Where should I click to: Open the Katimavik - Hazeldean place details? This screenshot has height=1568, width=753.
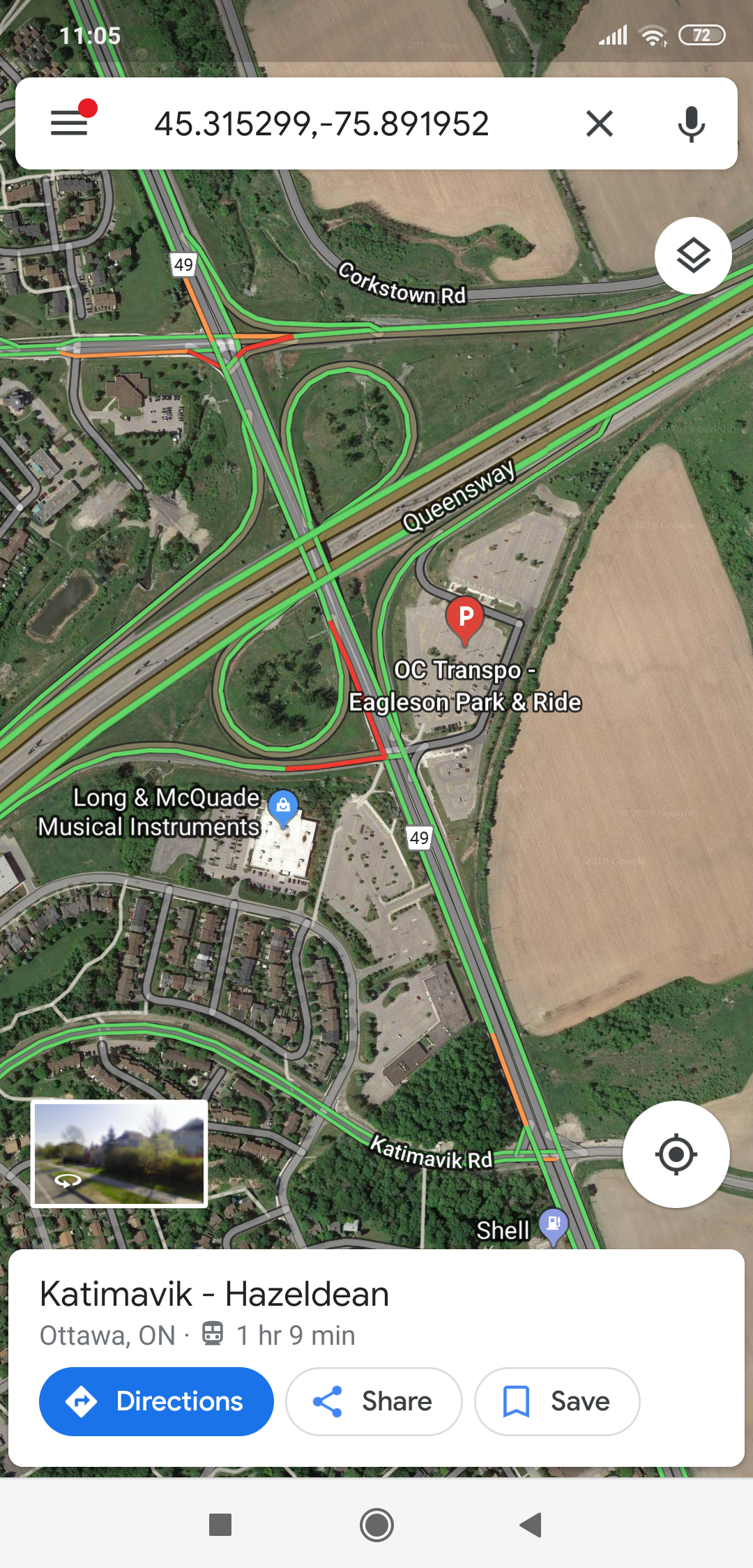214,1295
